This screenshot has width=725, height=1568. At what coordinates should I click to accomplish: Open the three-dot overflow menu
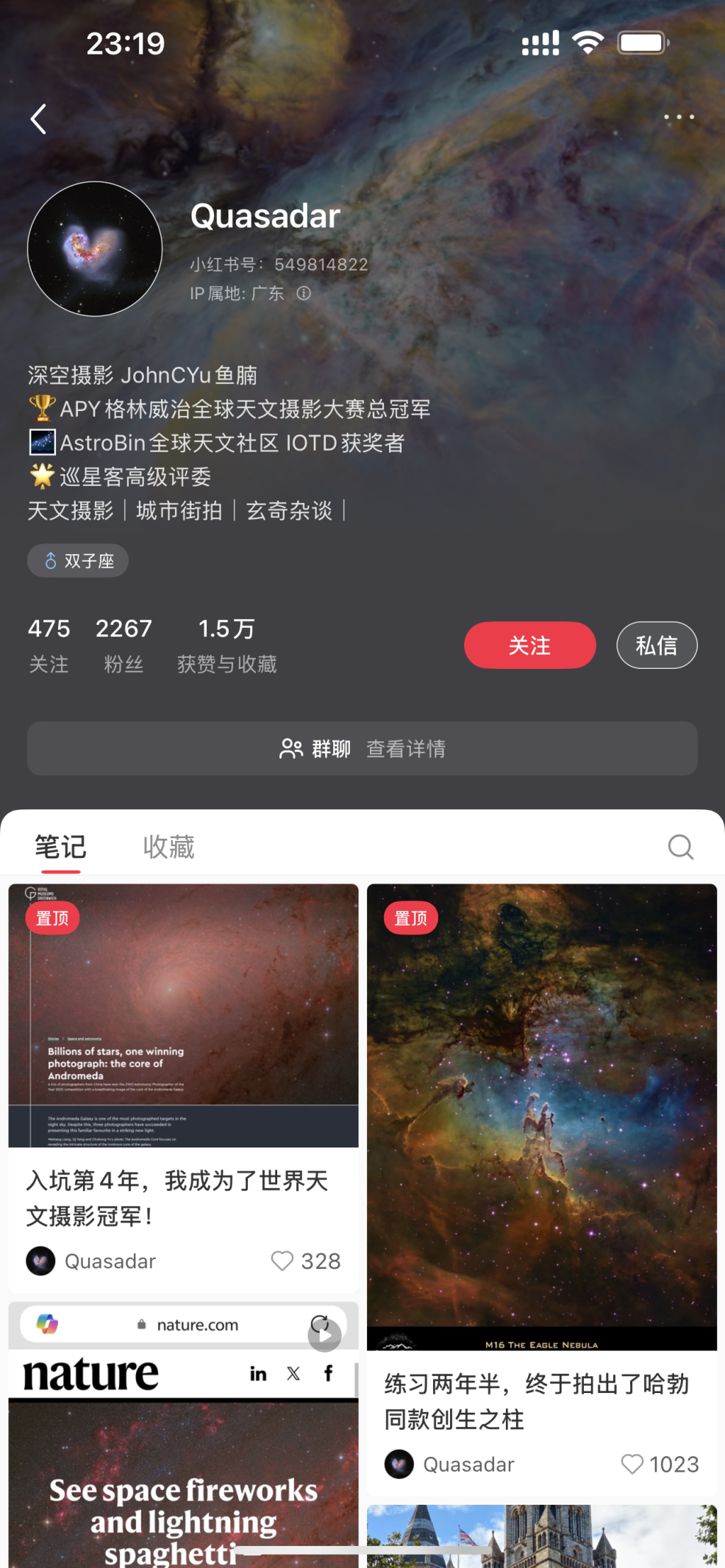coord(678,117)
